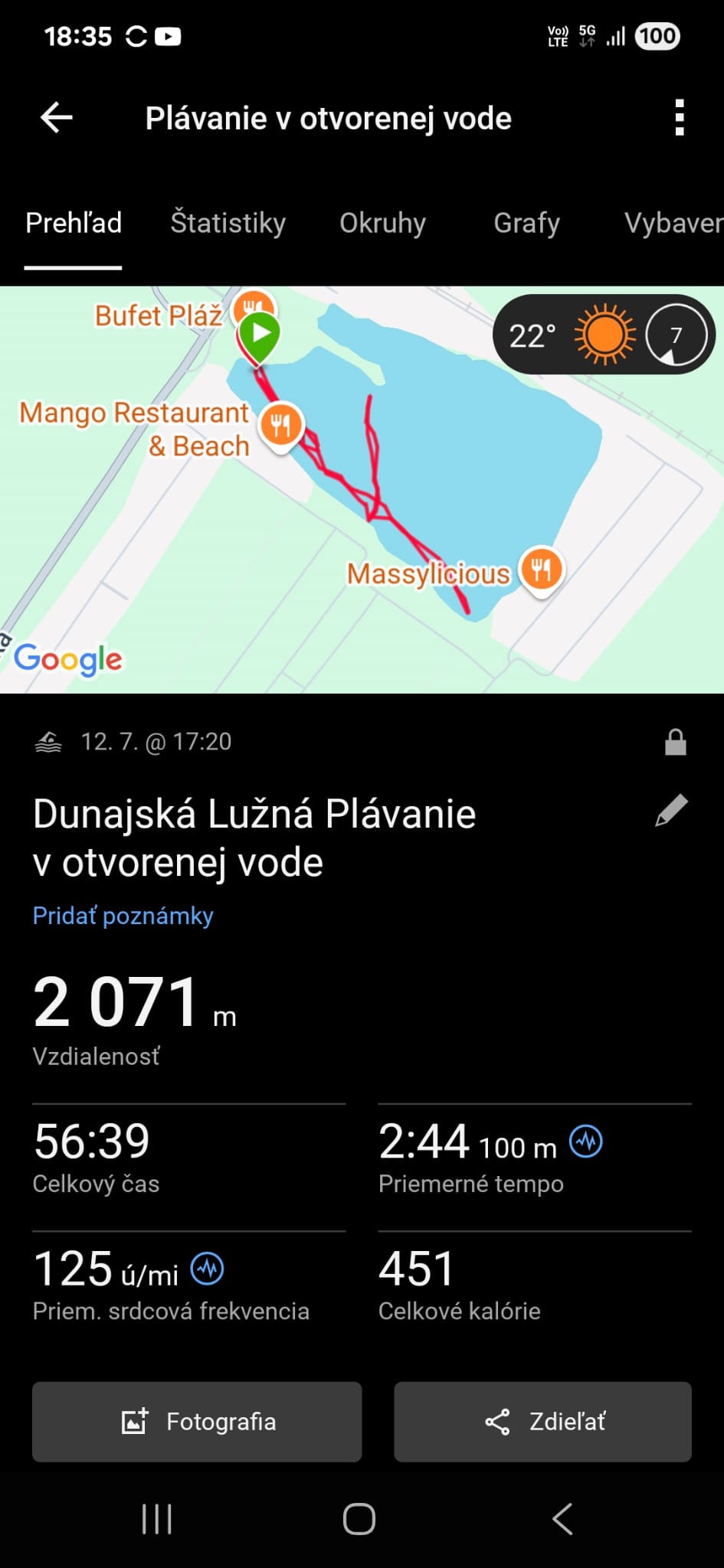Add a photo with Fotografia button

pyautogui.click(x=197, y=1422)
